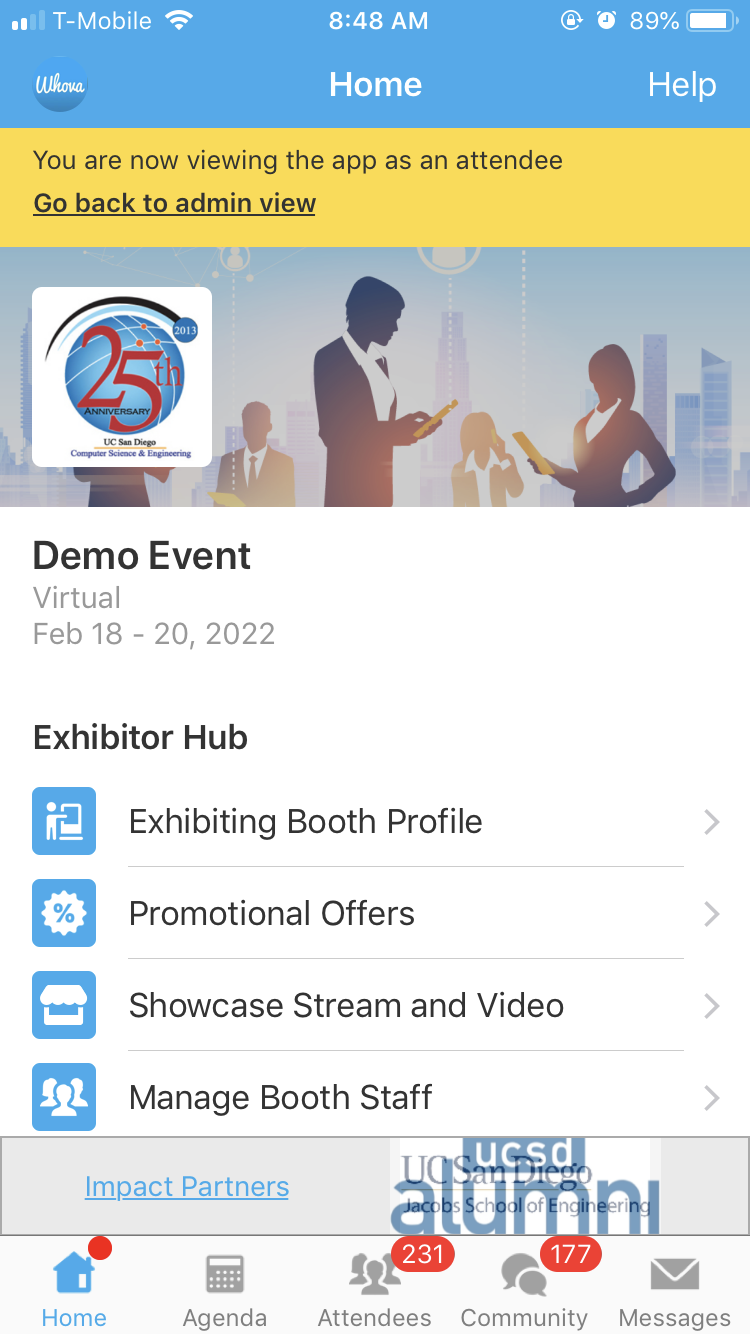Open the Community tab

pyautogui.click(x=524, y=1289)
